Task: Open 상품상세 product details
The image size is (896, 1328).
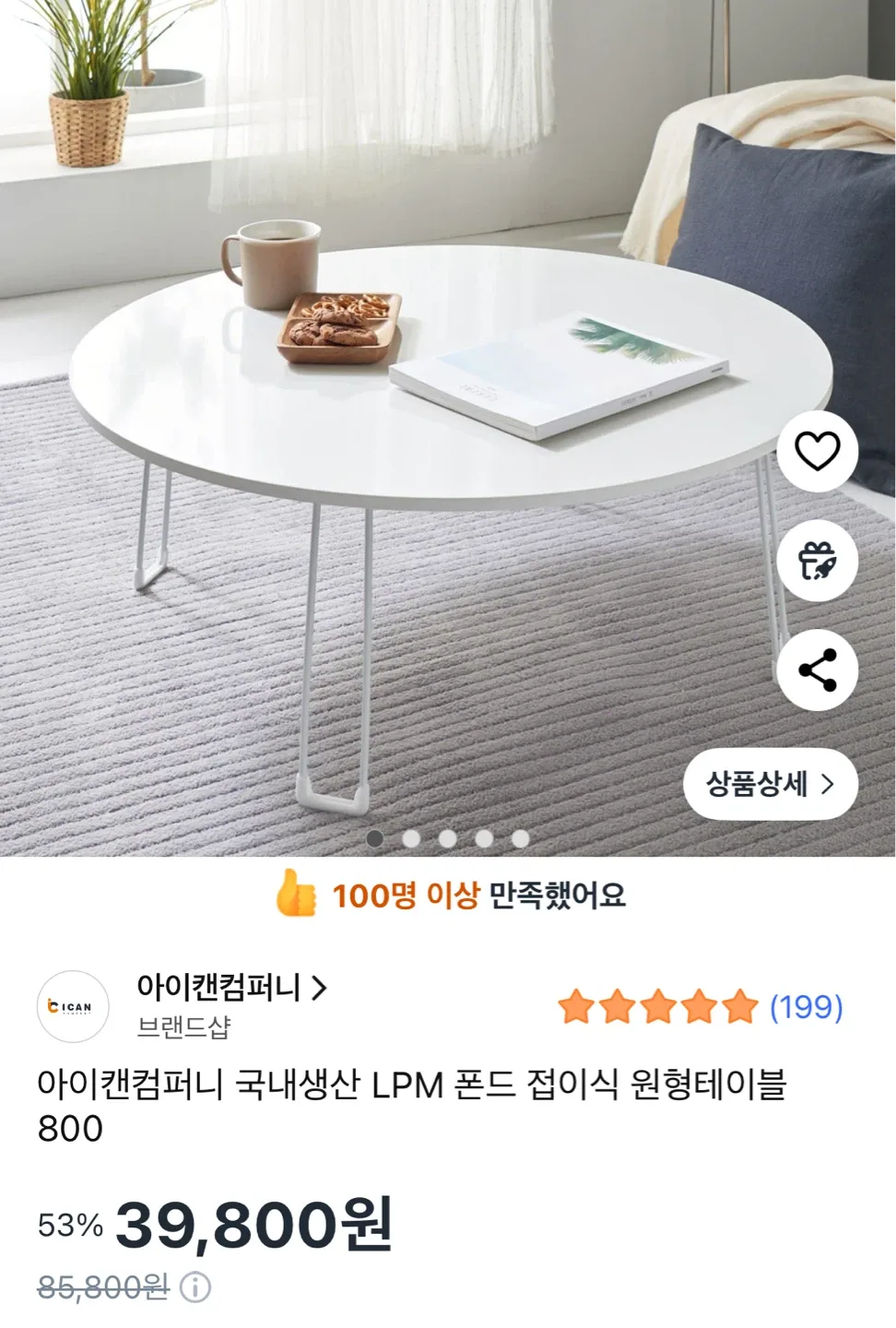Action: click(x=770, y=784)
